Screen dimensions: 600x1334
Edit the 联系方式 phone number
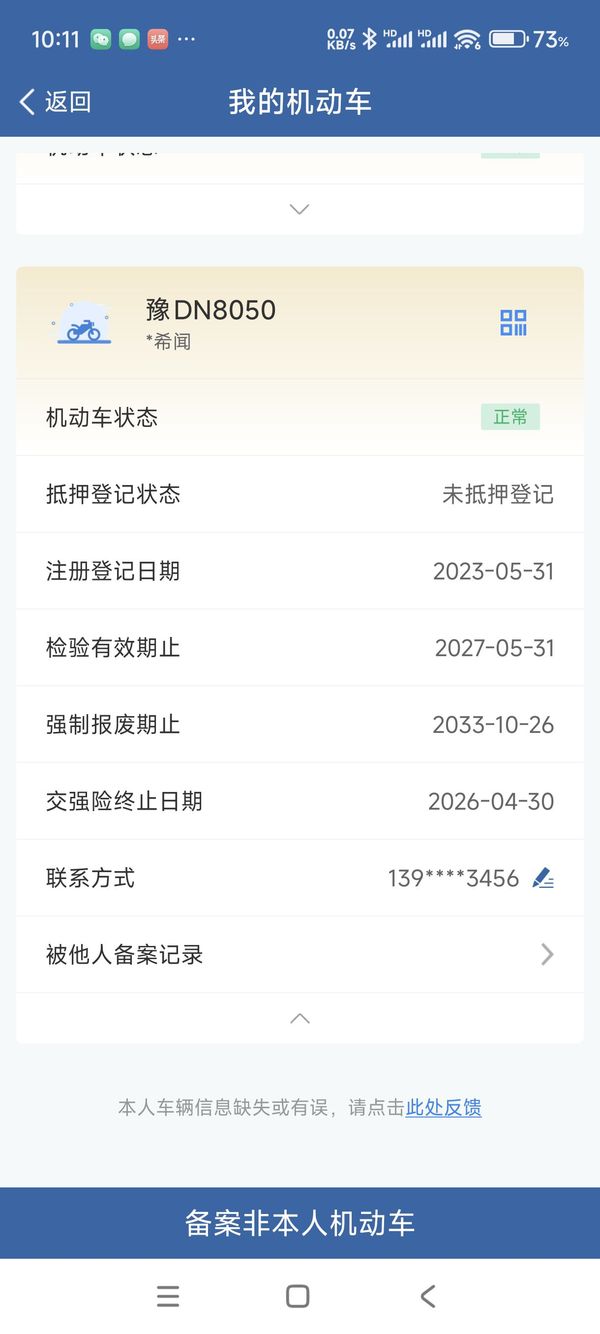point(543,879)
